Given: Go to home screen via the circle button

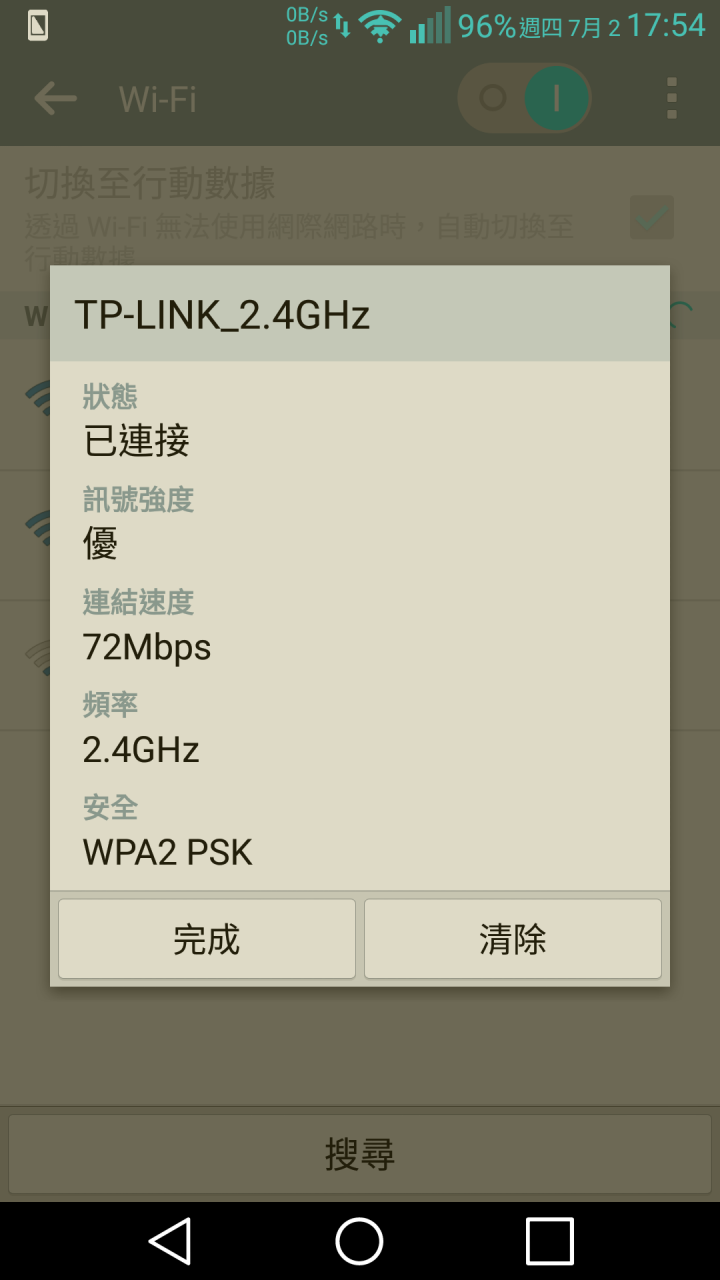Looking at the screenshot, I should pyautogui.click(x=359, y=1241).
